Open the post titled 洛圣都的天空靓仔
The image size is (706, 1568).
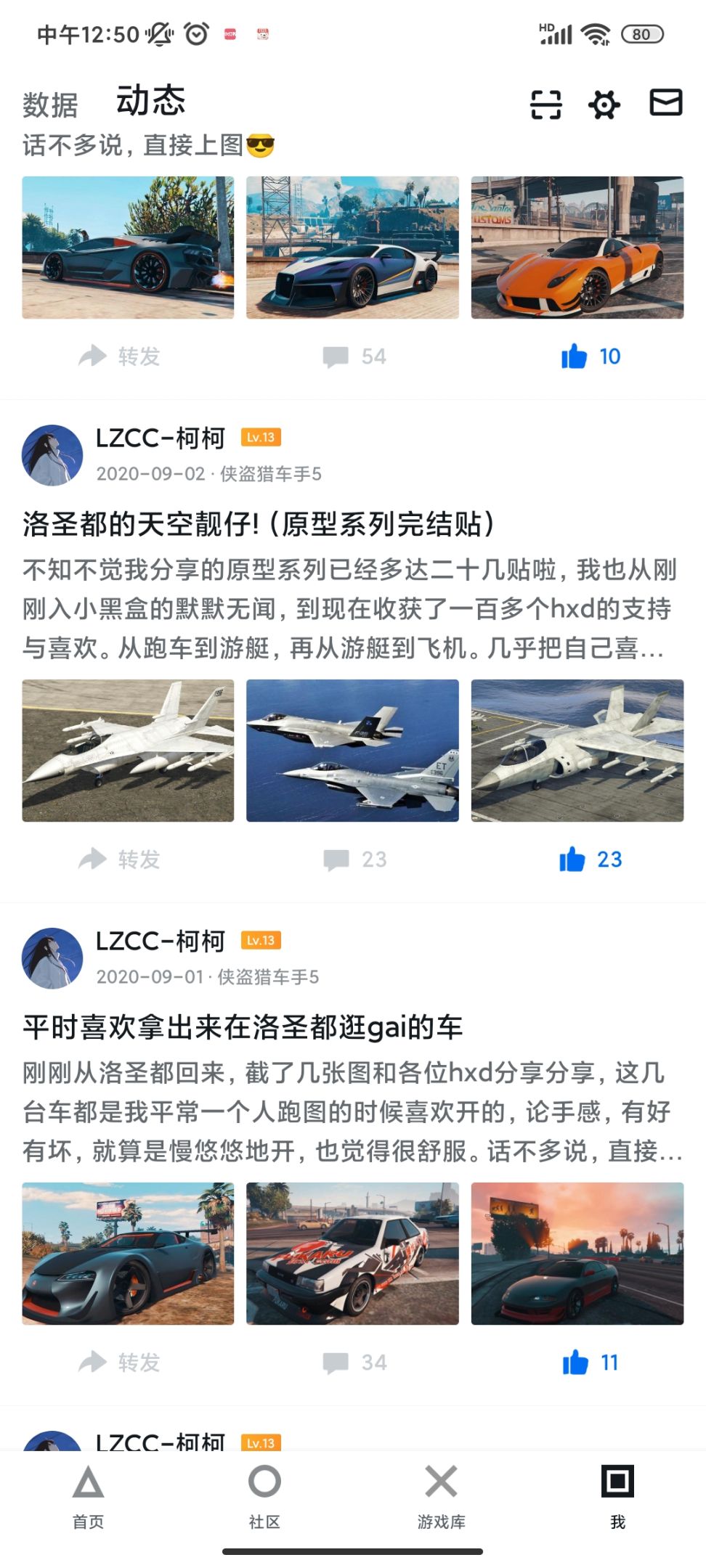pos(259,523)
